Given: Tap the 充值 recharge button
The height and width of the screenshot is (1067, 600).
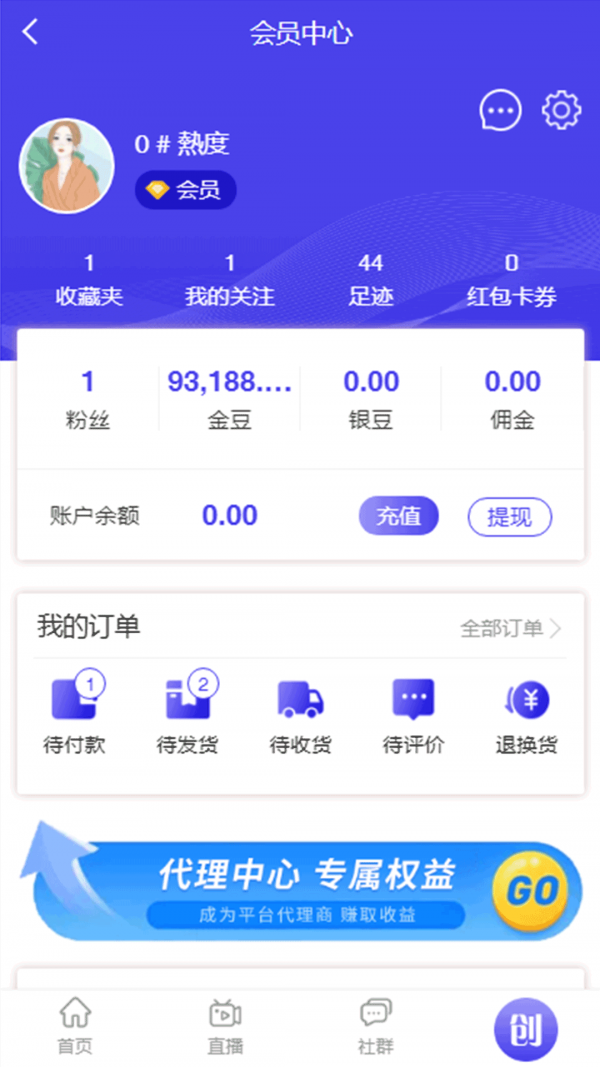Looking at the screenshot, I should coord(398,516).
